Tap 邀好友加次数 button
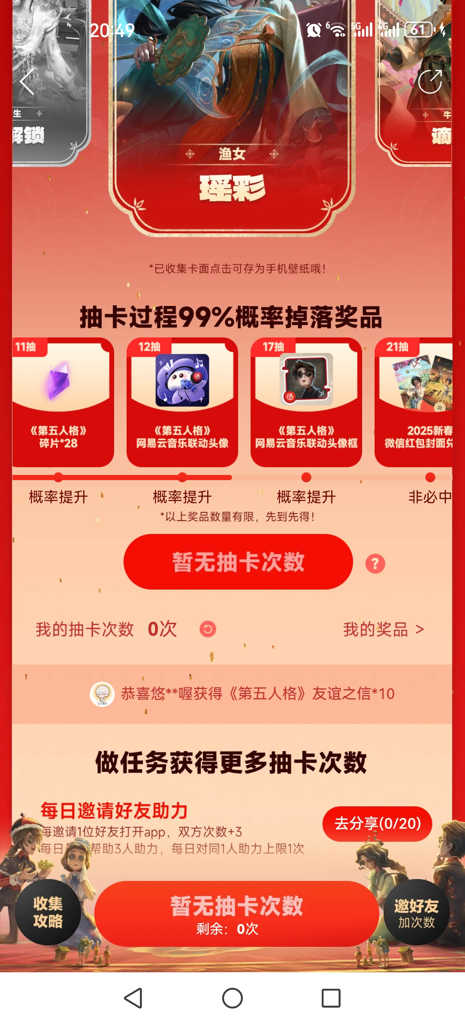Screen dimensions: 465x1024 [x=417, y=912]
